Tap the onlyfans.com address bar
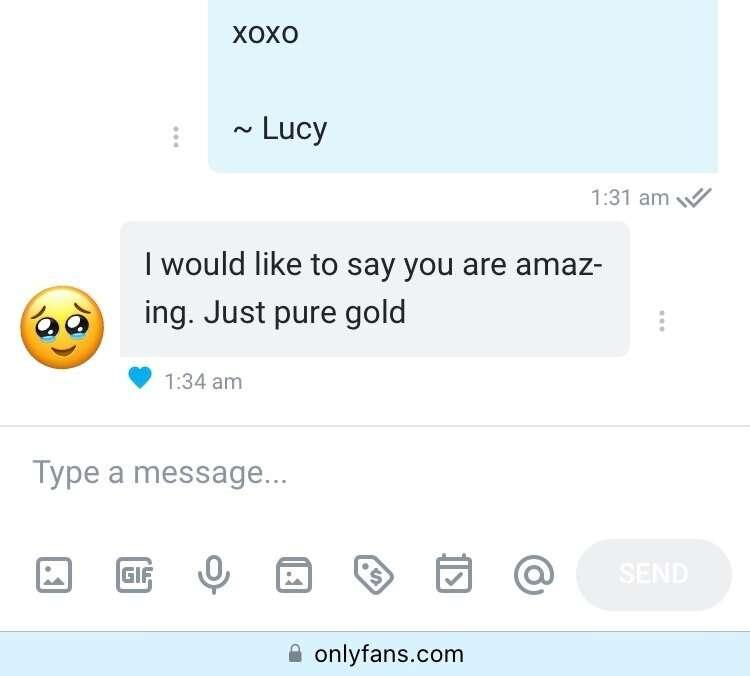The image size is (750, 676). tap(375, 654)
